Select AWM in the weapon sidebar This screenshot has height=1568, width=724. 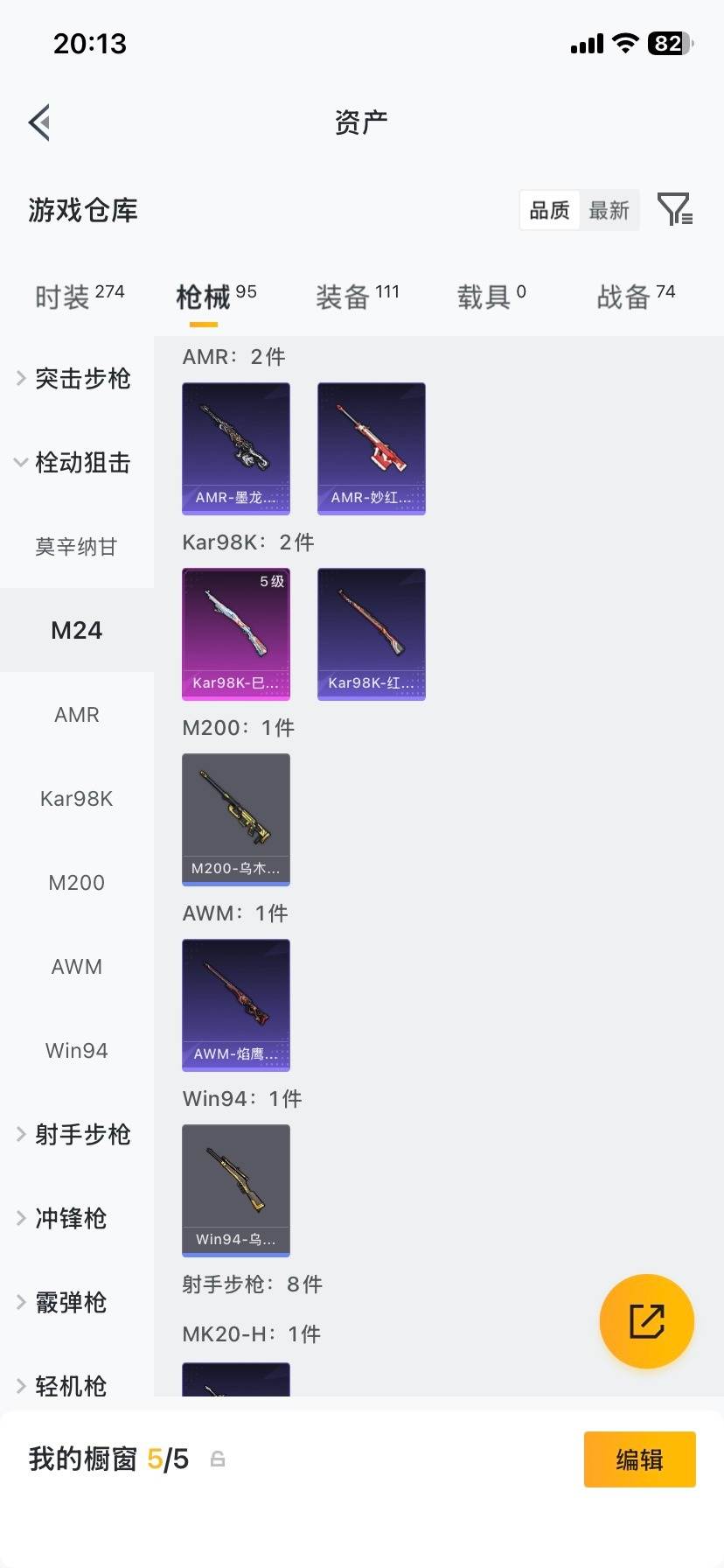coord(76,966)
